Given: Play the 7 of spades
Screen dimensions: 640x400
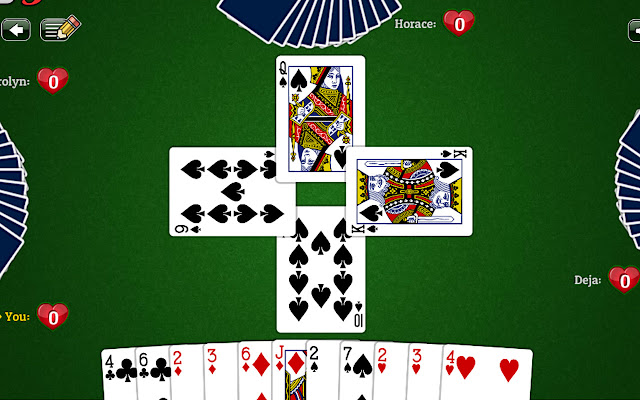Looking at the screenshot, I should [357, 370].
